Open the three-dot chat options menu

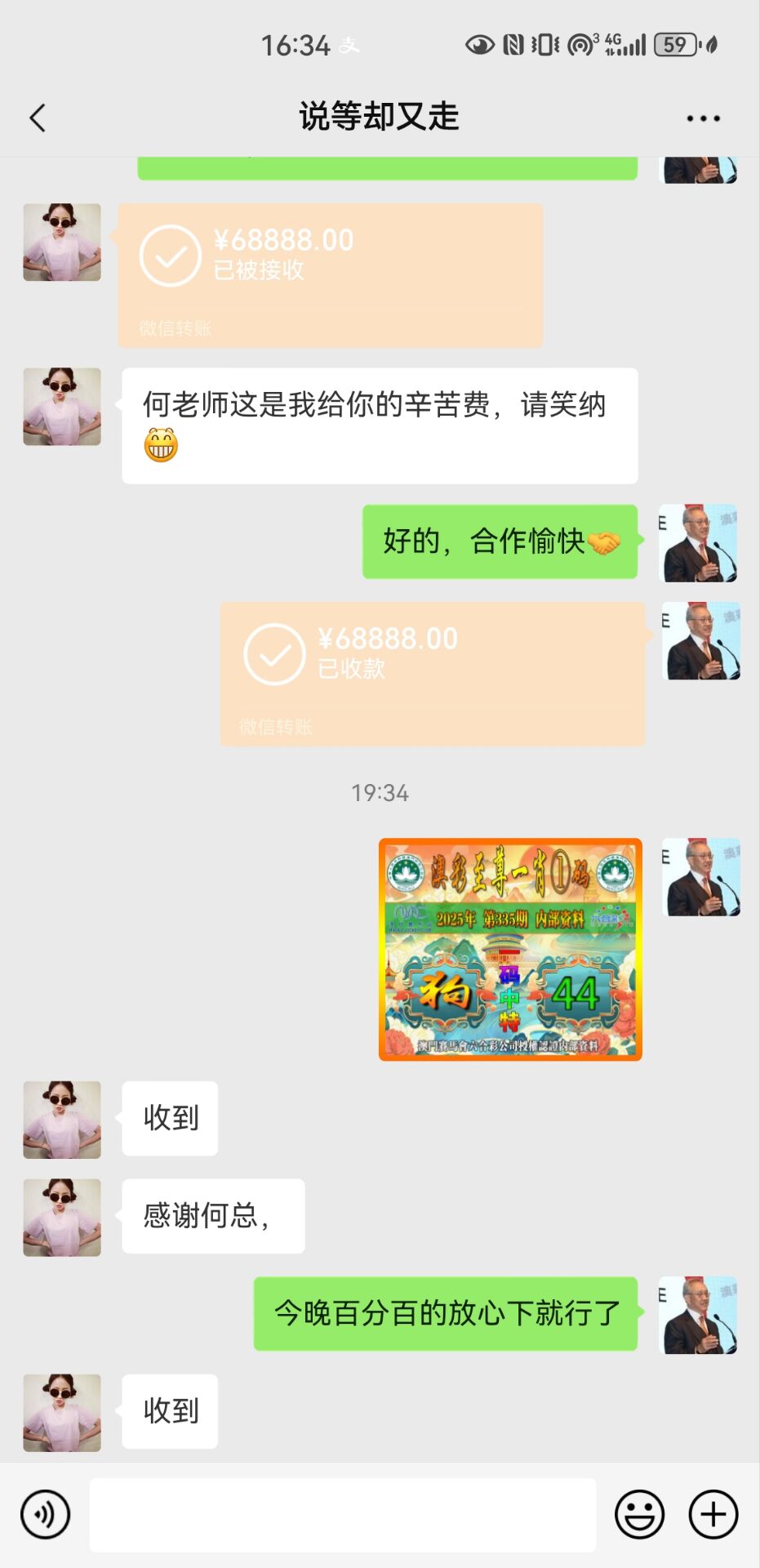(x=702, y=118)
